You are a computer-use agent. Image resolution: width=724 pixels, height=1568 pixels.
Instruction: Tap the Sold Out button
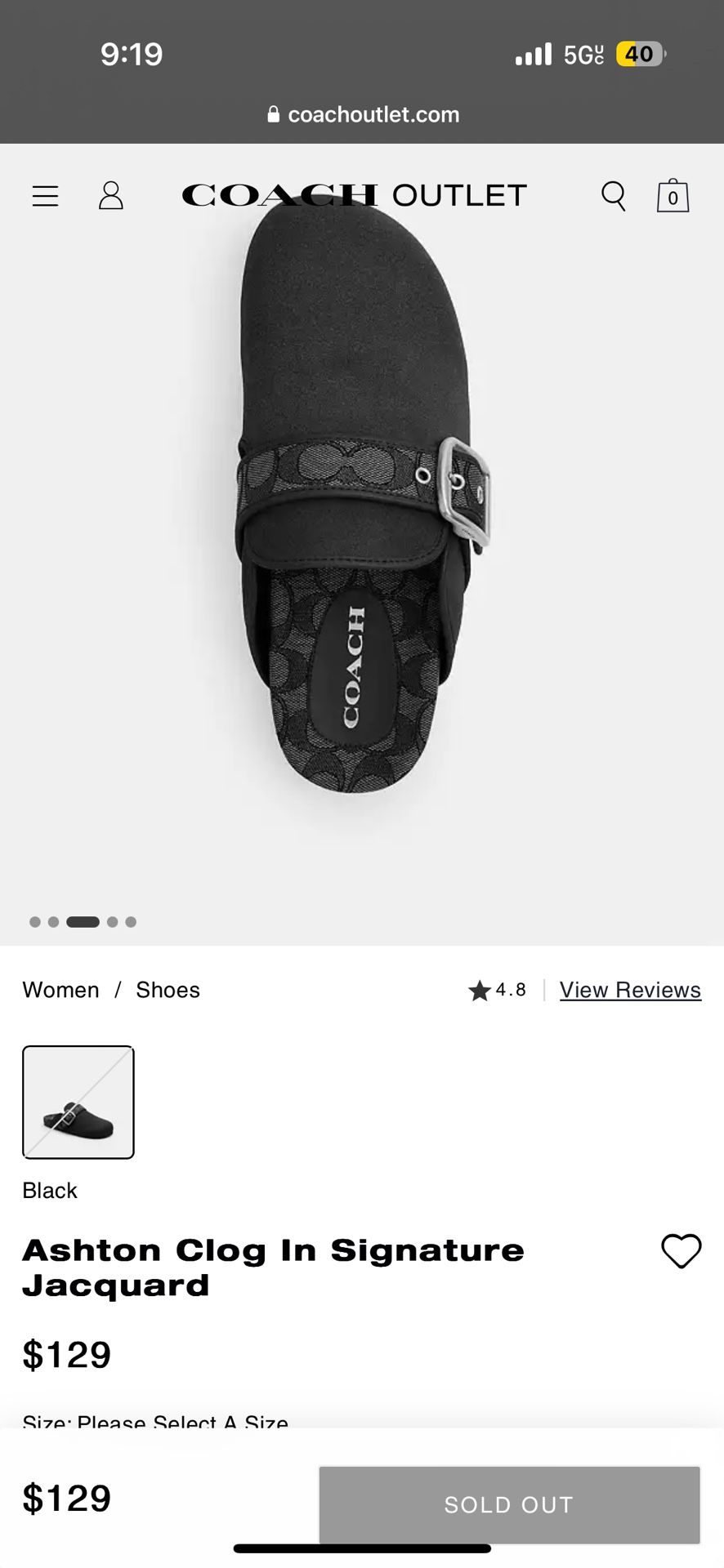coord(509,1504)
